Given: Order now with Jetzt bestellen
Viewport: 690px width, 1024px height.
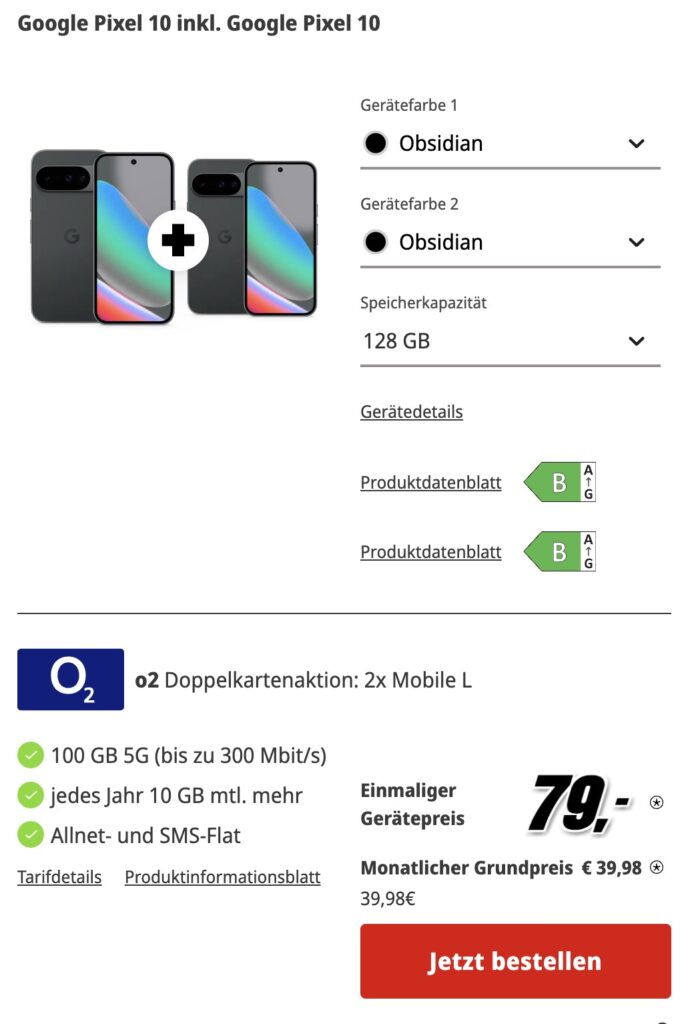Looking at the screenshot, I should [x=515, y=962].
